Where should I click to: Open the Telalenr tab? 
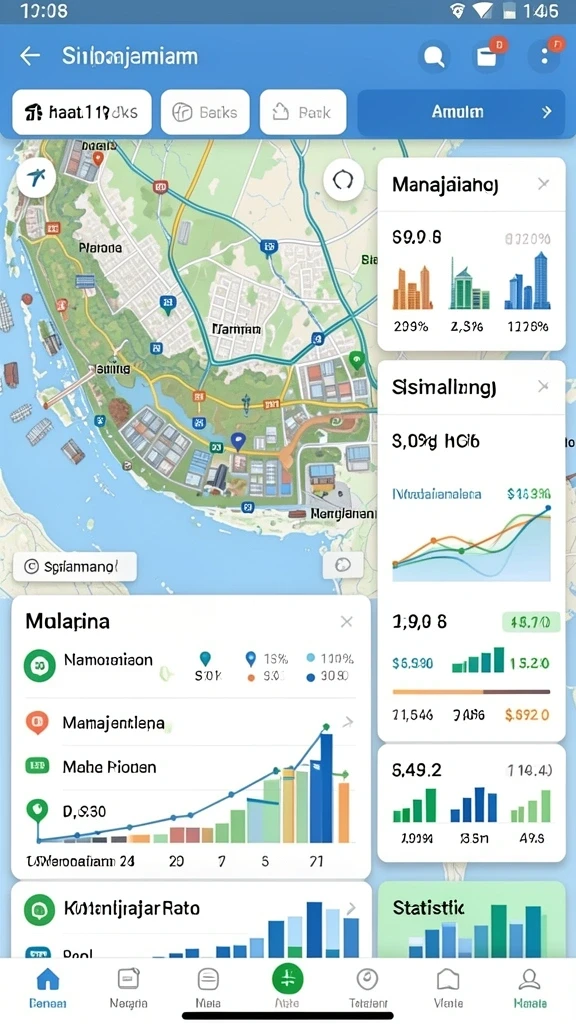pos(368,988)
